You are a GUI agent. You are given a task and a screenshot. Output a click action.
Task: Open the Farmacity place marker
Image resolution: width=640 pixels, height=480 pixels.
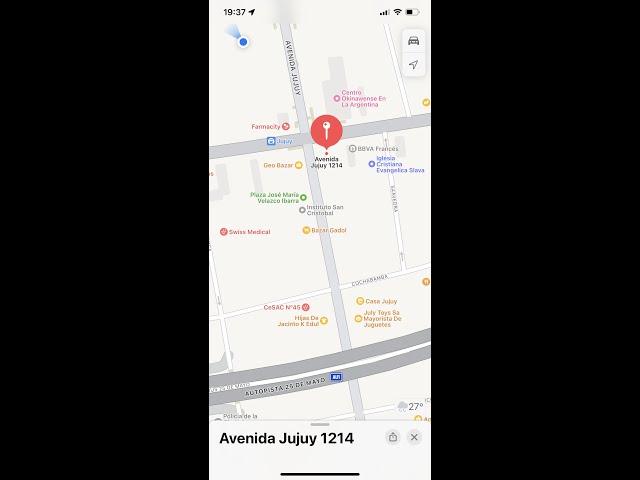[x=286, y=127]
